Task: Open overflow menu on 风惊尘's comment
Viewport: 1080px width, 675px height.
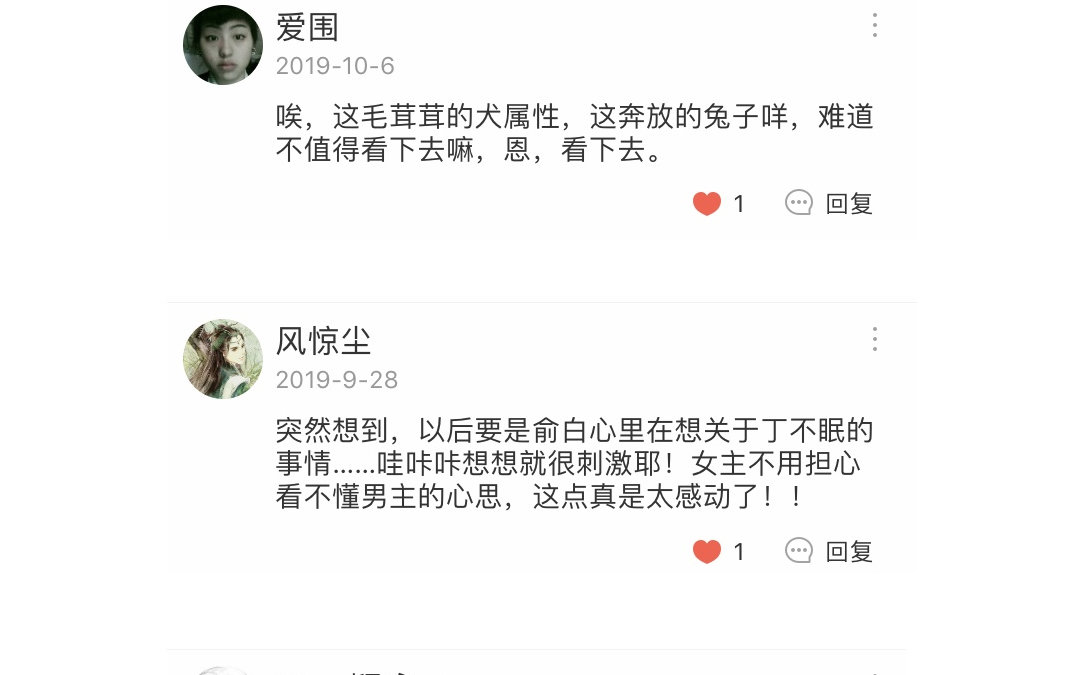Action: coord(875,340)
